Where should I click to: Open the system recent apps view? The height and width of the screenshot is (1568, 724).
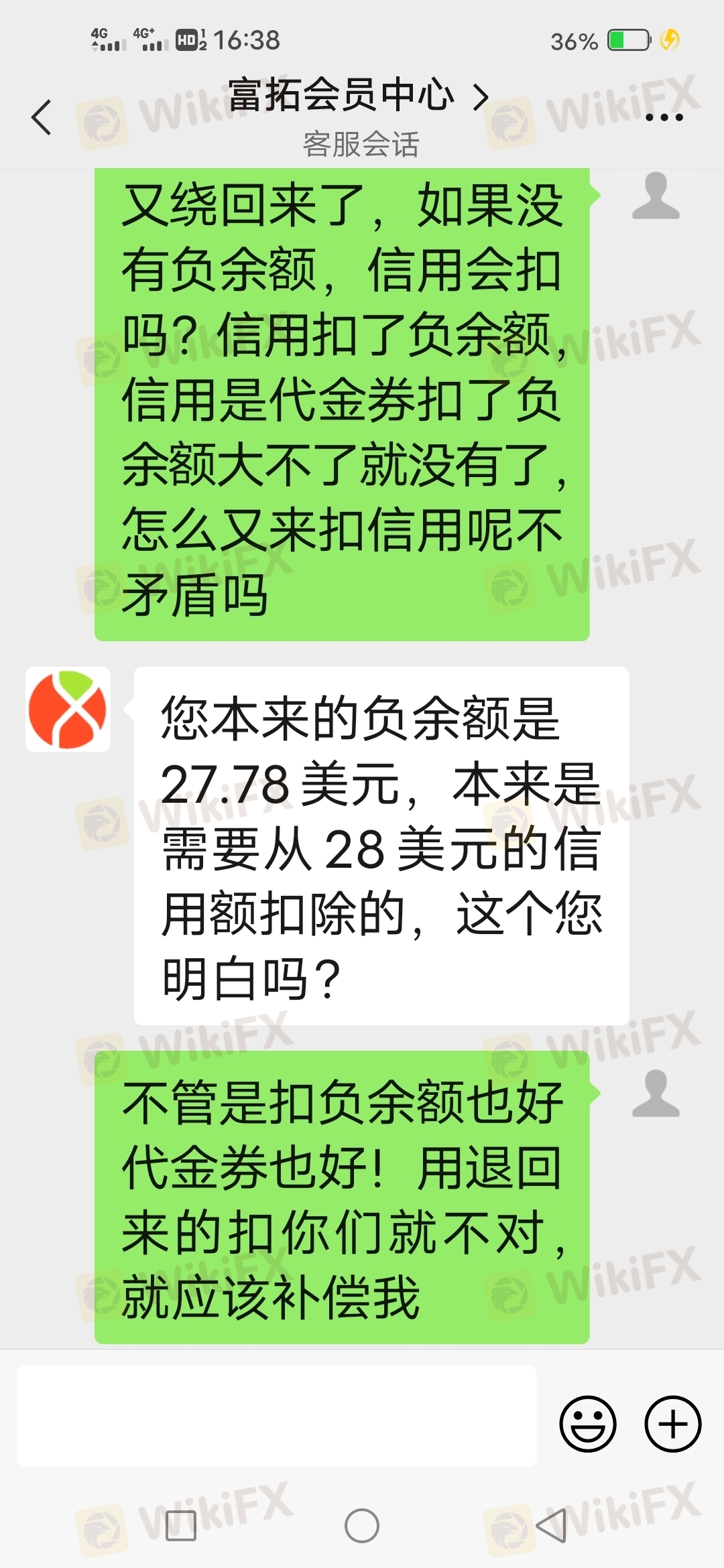(x=180, y=1526)
